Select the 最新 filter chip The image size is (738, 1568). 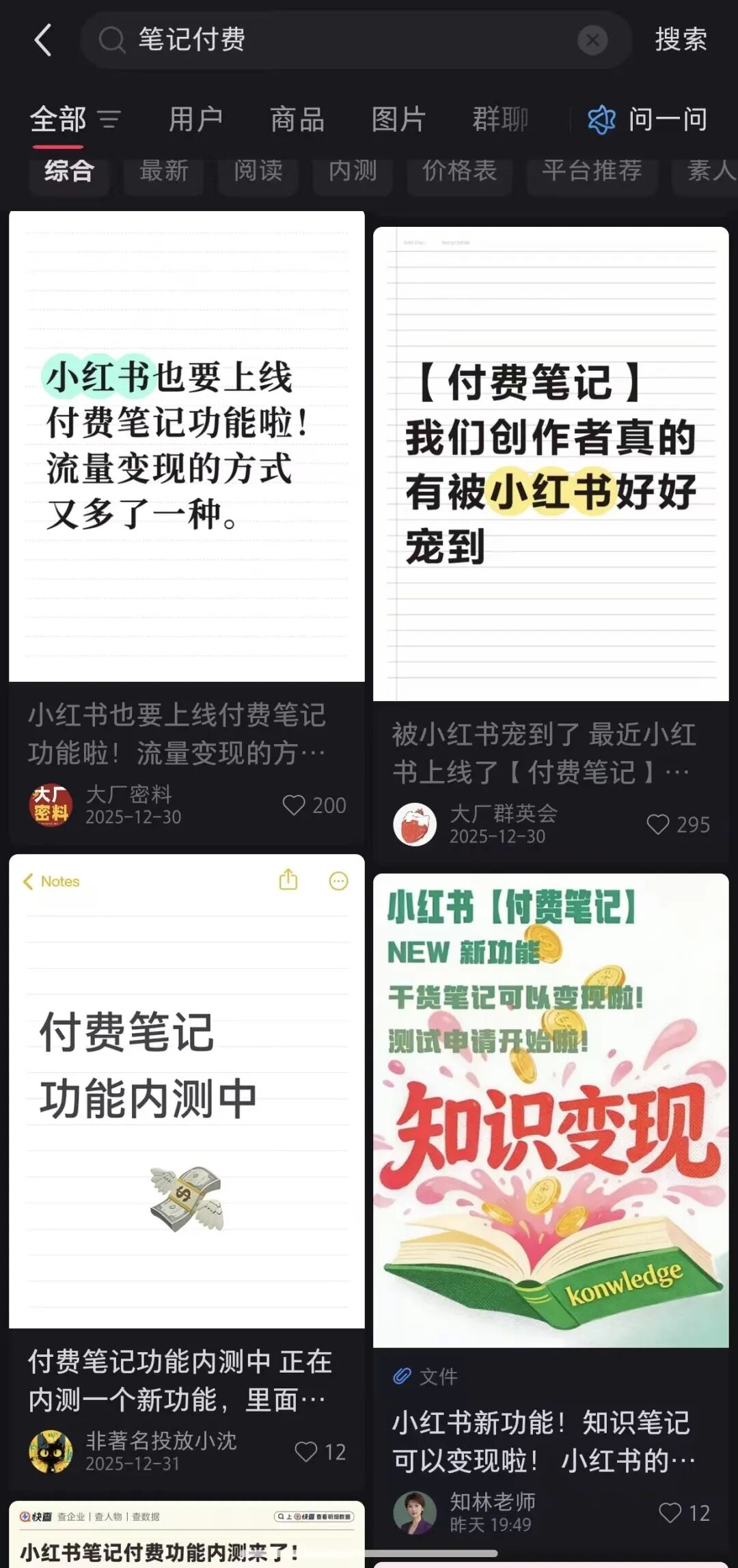(163, 171)
